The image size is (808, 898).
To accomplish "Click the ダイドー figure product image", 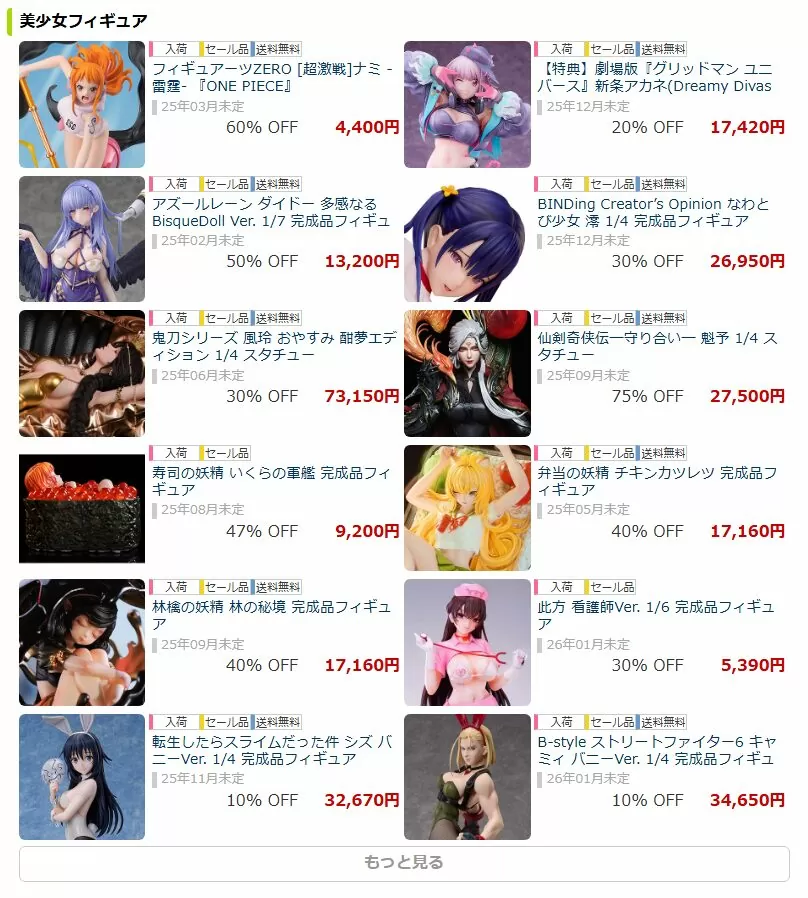I will pos(81,239).
